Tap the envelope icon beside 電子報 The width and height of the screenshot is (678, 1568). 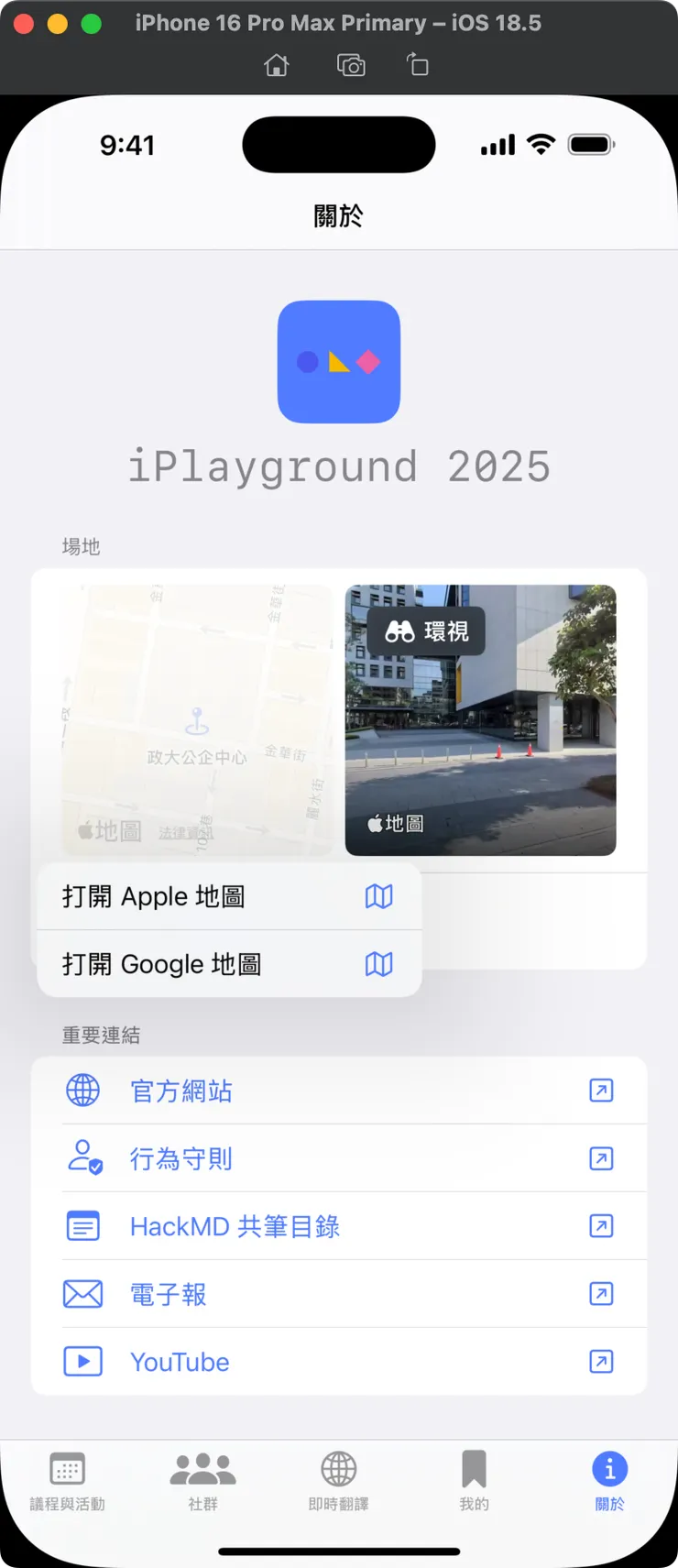[83, 1294]
